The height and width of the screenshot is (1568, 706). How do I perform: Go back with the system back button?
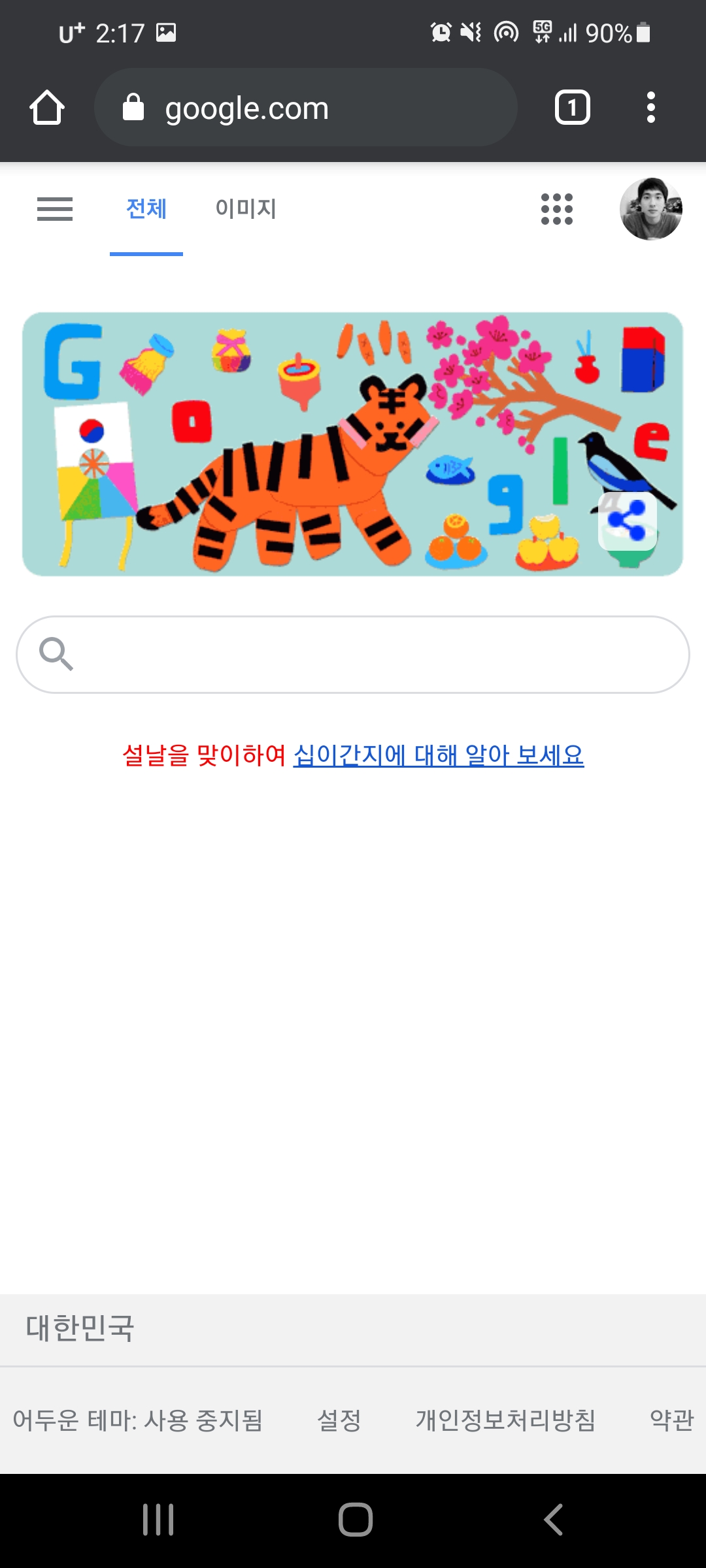coord(553,1519)
